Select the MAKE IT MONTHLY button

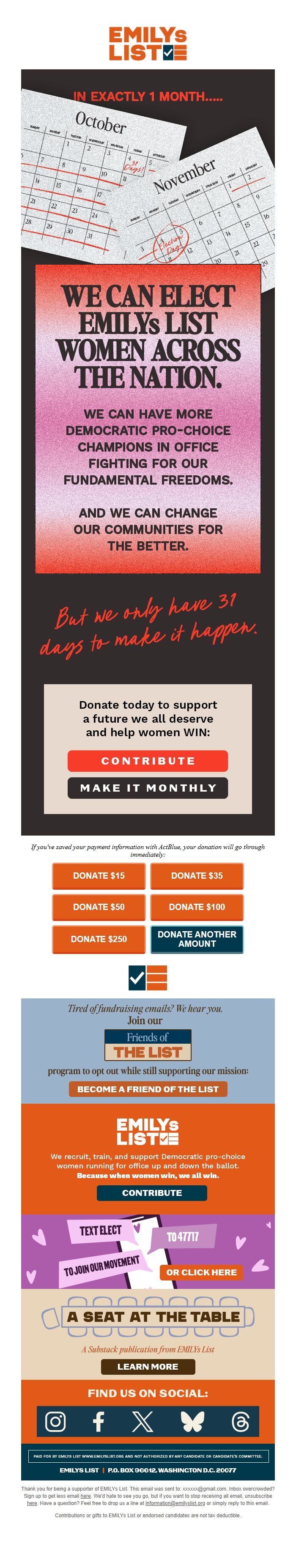point(148,787)
